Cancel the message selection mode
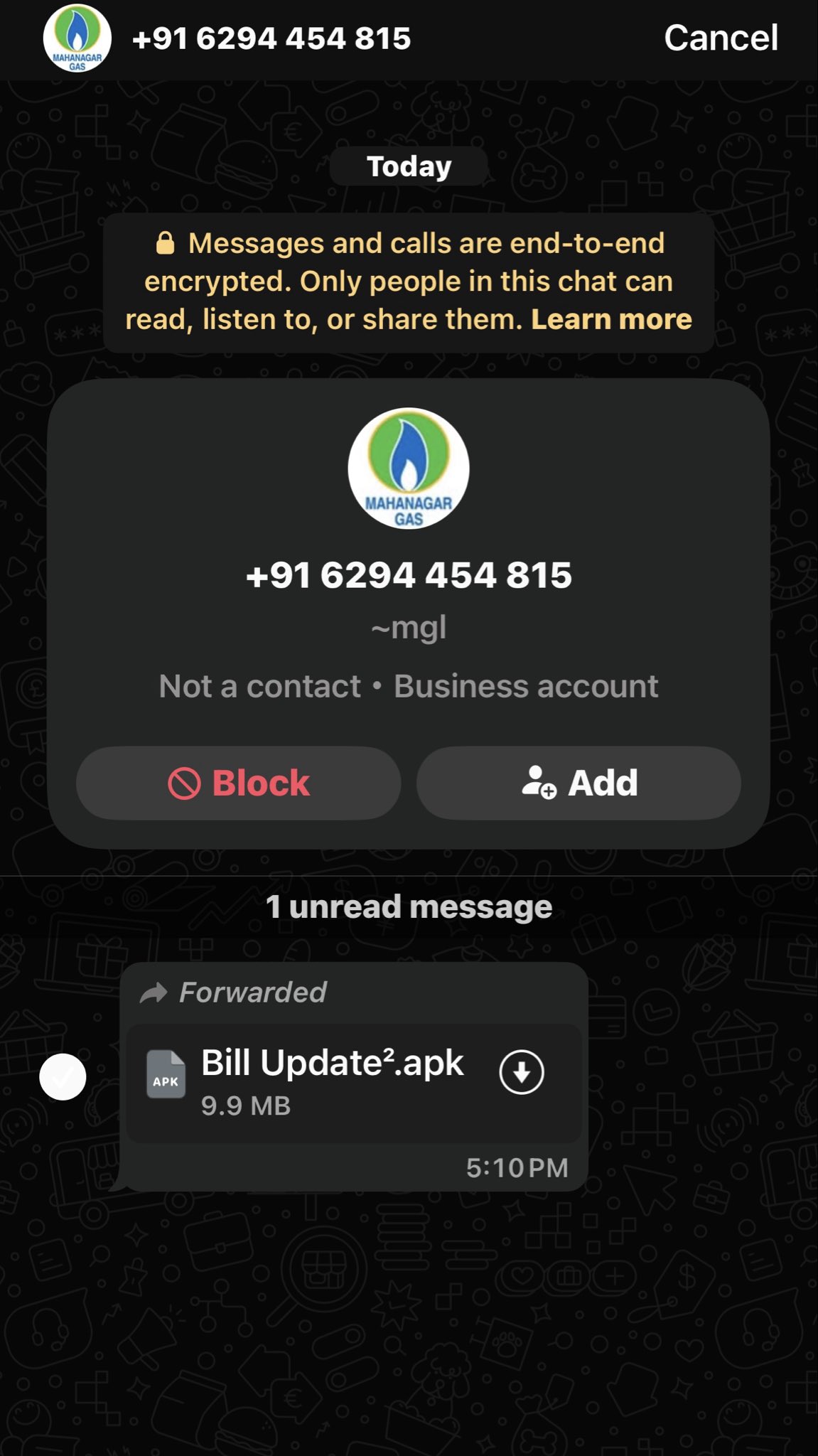The width and height of the screenshot is (818, 1456). pyautogui.click(x=720, y=38)
